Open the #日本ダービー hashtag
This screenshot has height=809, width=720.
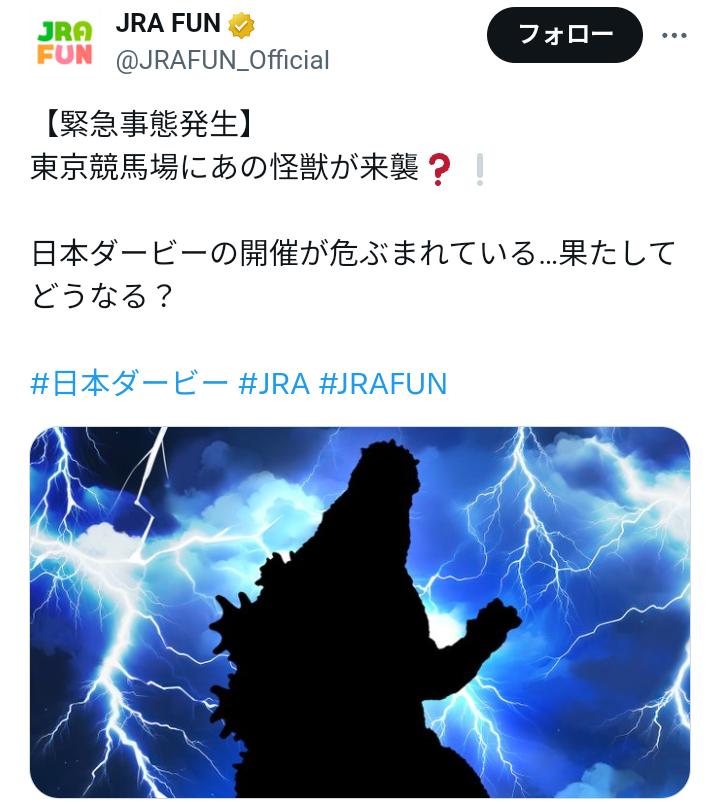point(129,383)
